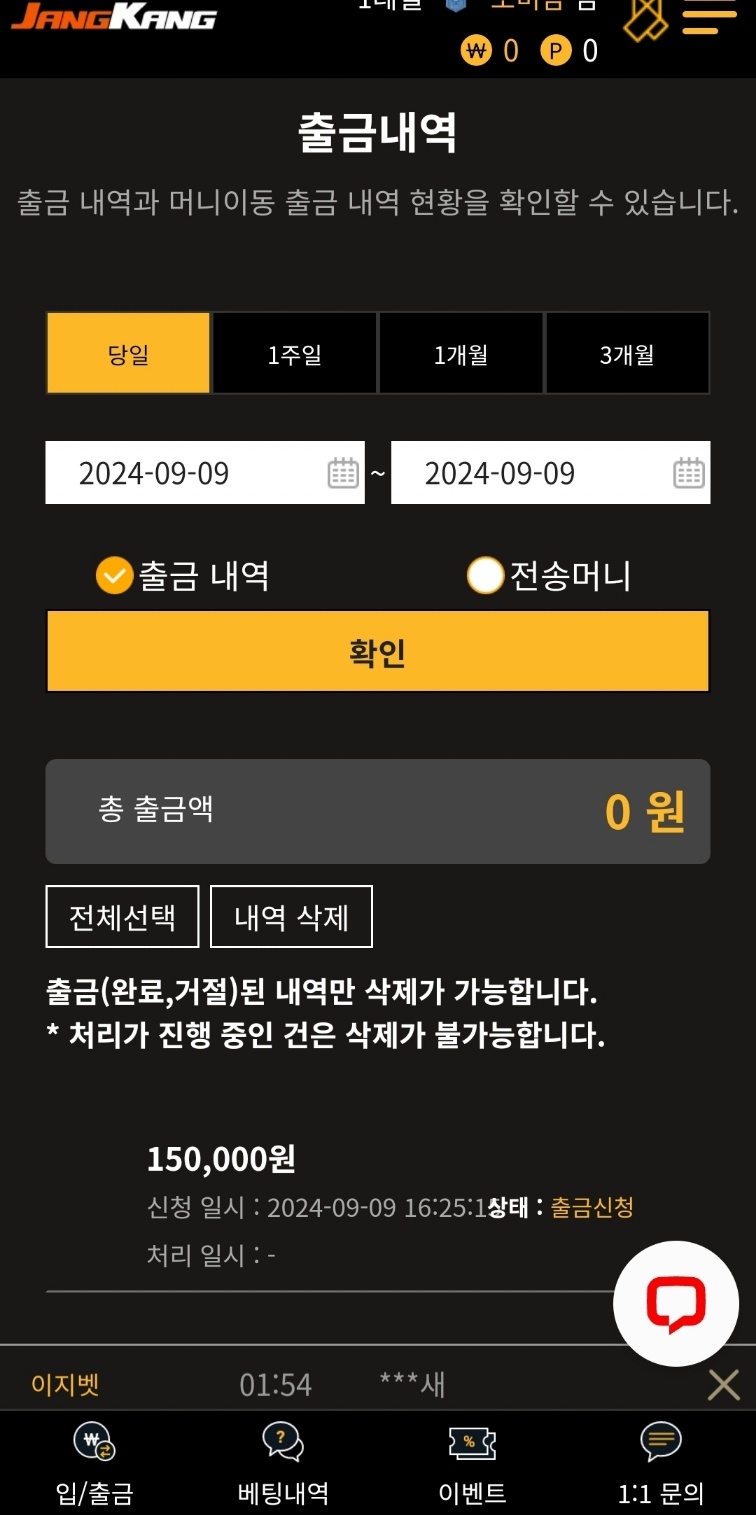Switch to the 1개월 period

click(461, 353)
